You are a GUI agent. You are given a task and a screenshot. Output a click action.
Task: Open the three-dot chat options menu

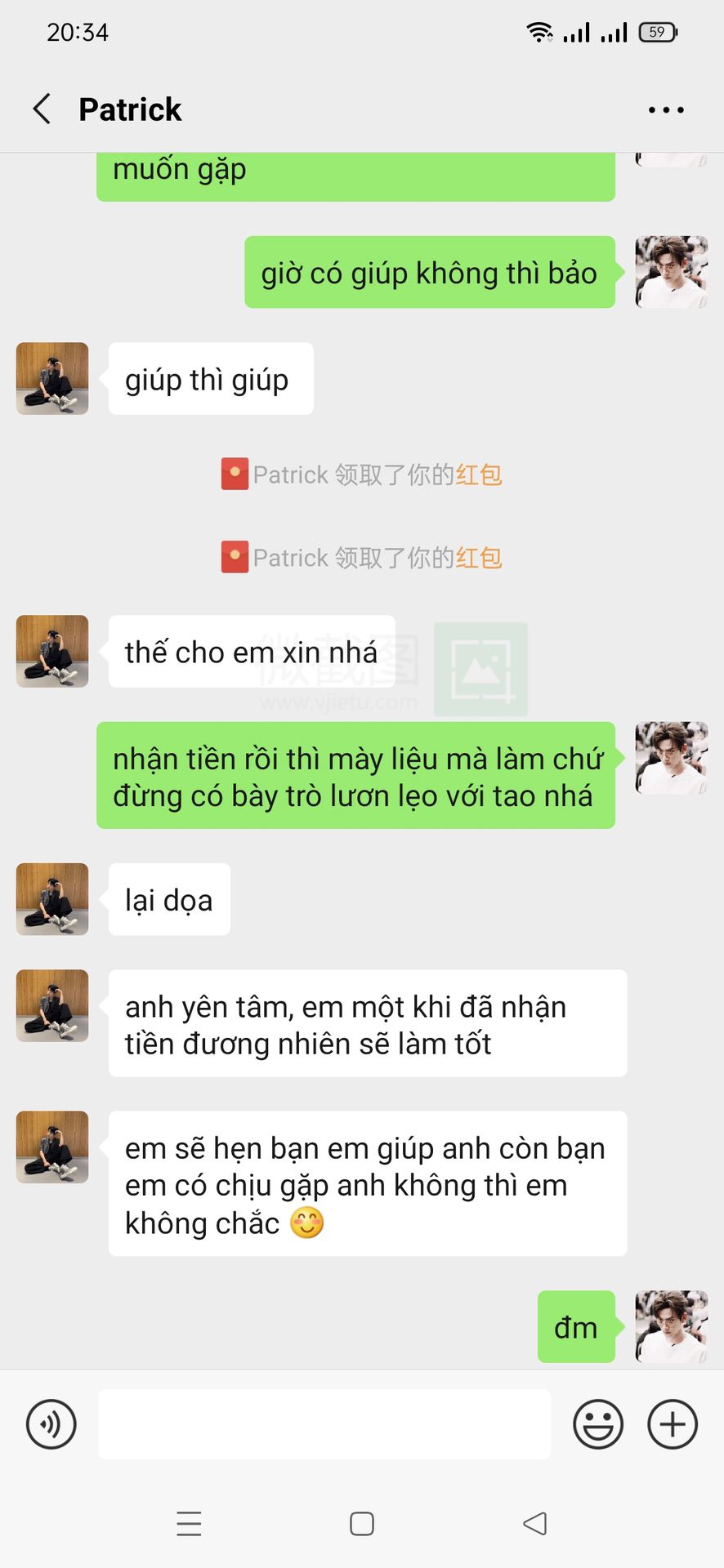coord(666,109)
